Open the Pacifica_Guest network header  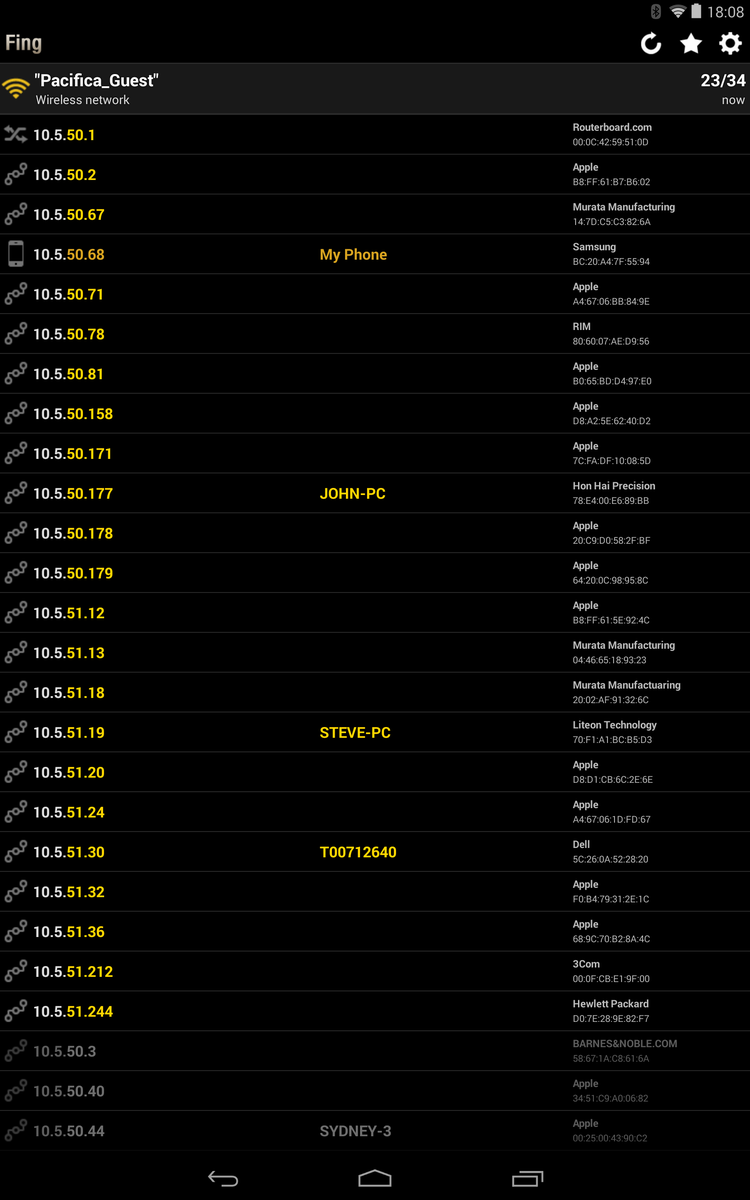click(375, 89)
